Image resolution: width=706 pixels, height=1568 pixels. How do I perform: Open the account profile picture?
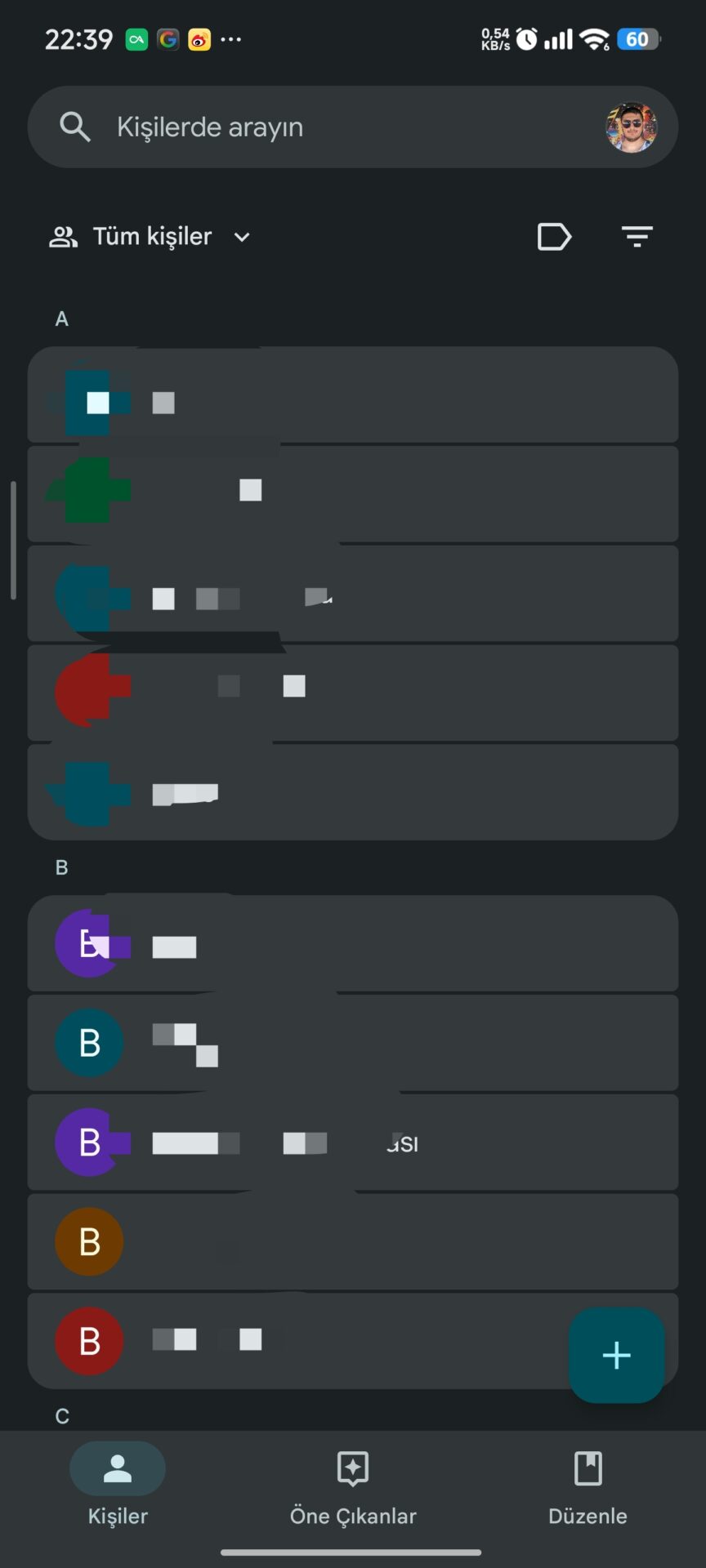631,127
